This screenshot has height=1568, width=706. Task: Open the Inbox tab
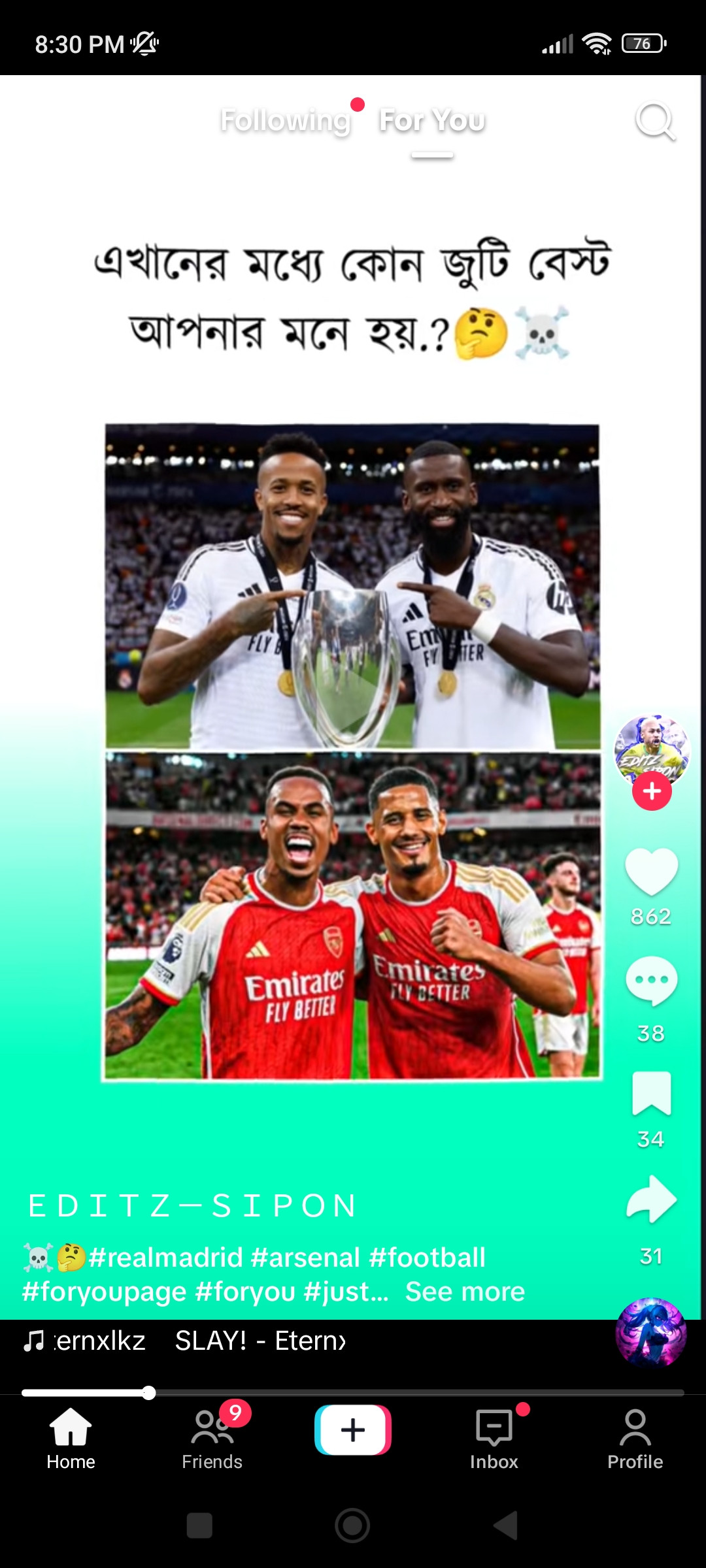pyautogui.click(x=494, y=1437)
